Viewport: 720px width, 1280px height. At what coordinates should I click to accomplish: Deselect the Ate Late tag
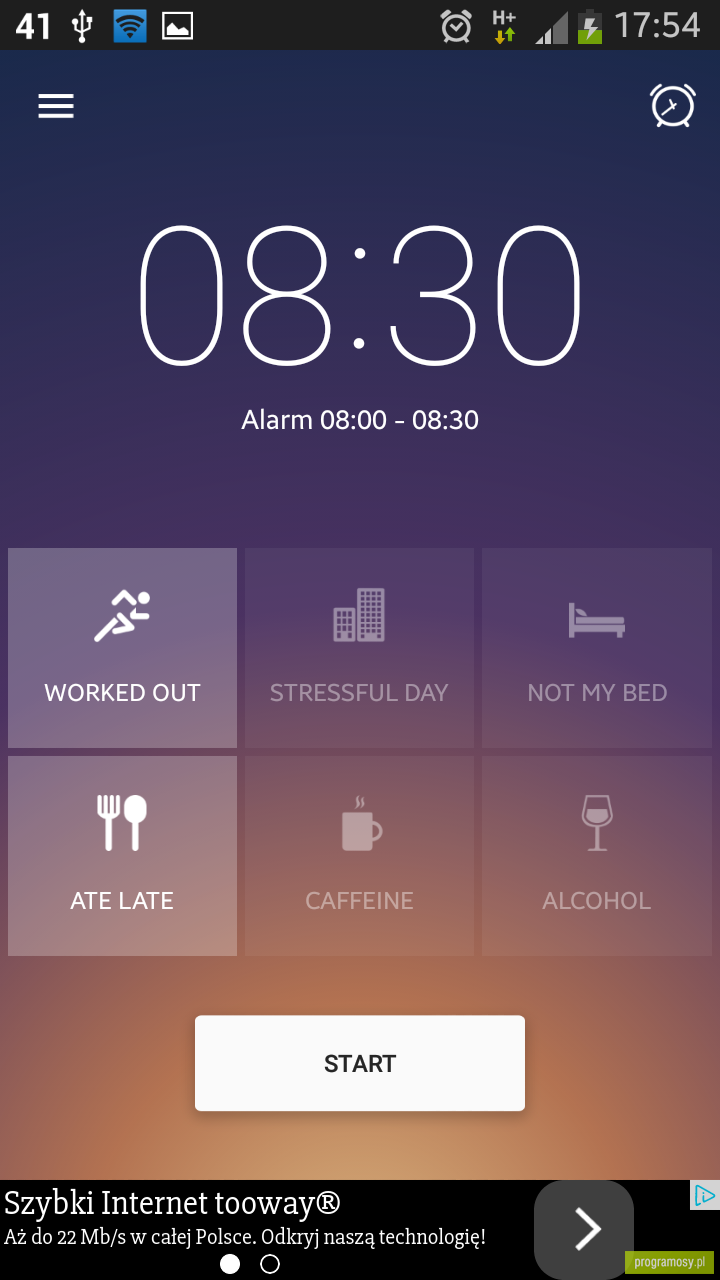pyautogui.click(x=122, y=856)
